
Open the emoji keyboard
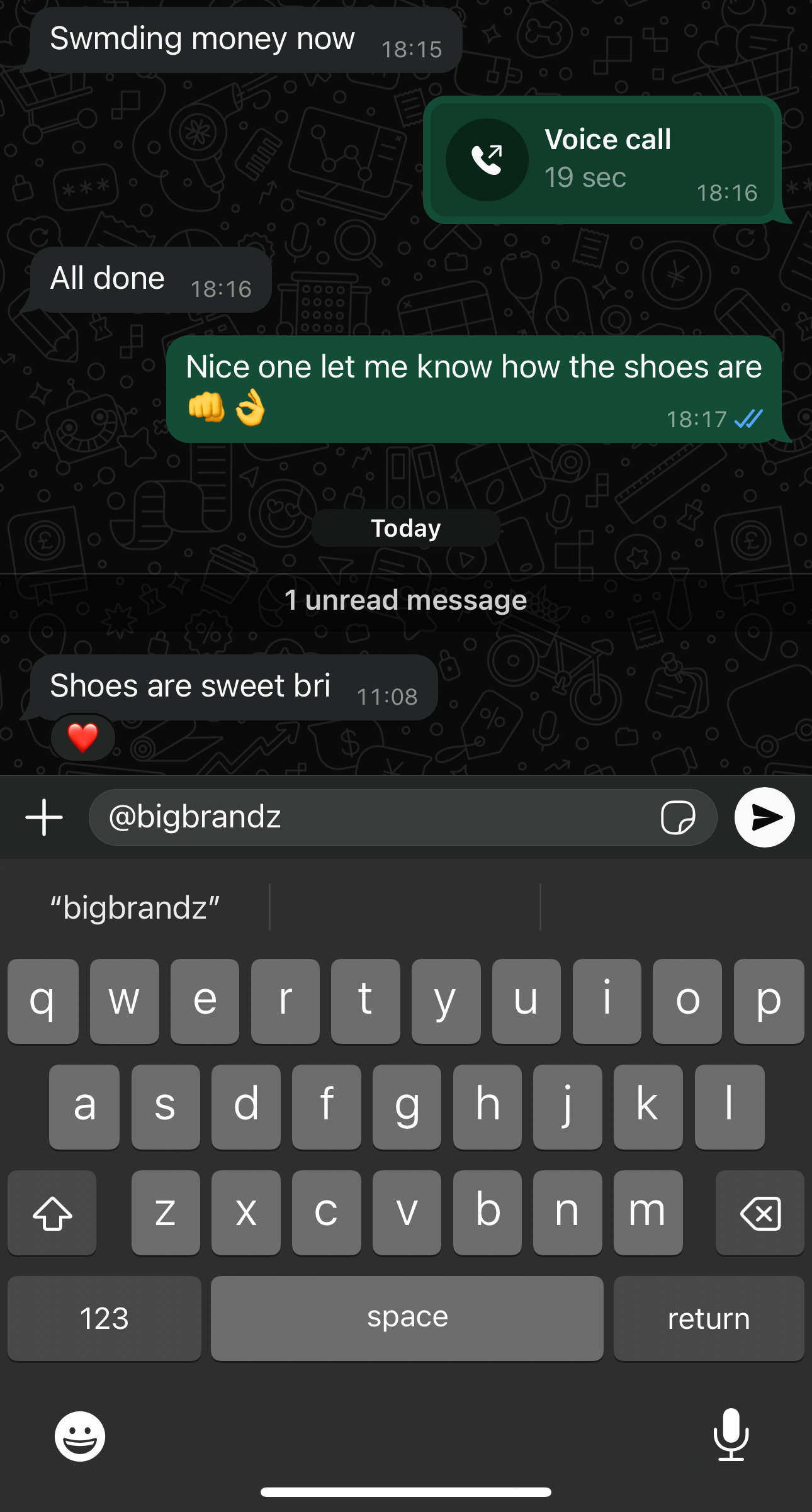point(80,1436)
